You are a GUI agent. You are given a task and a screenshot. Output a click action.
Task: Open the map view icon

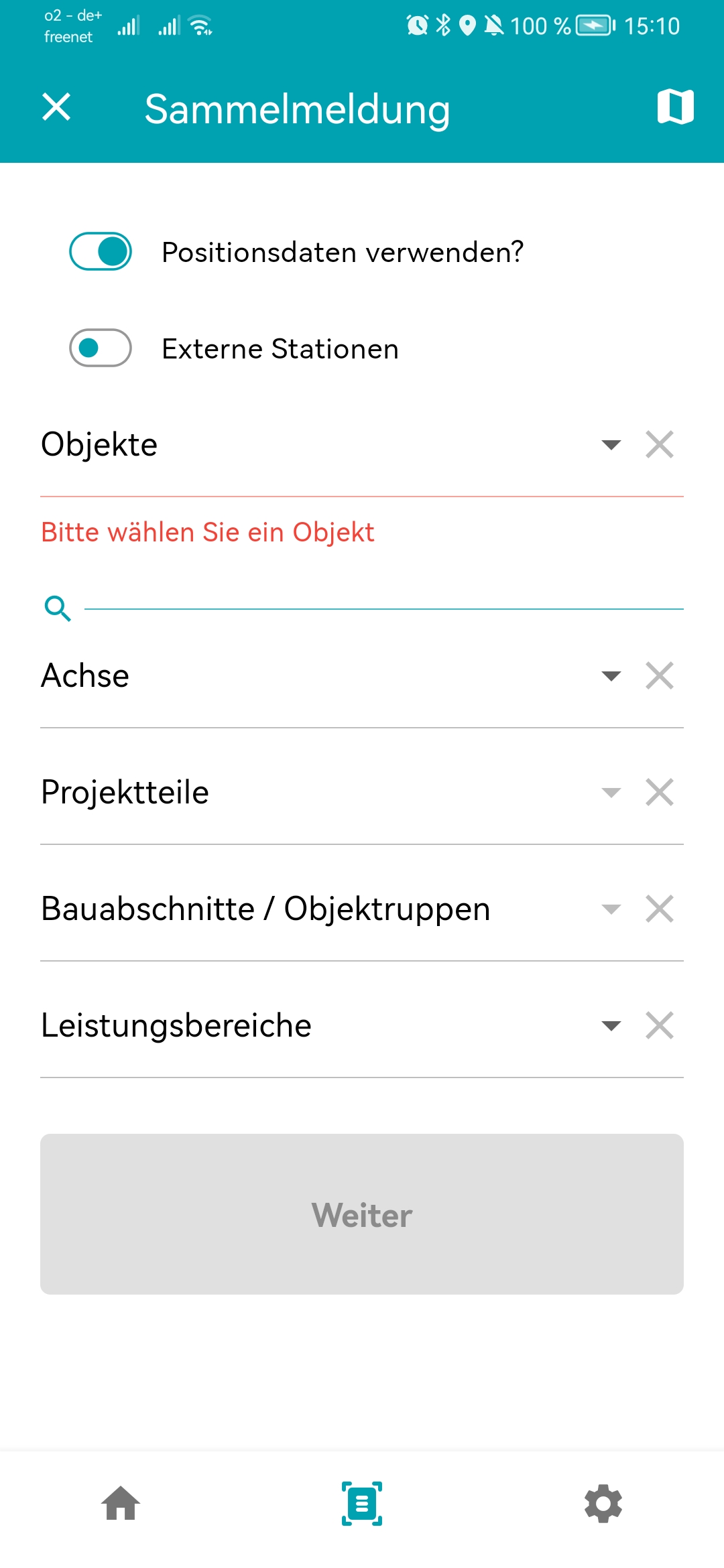[675, 107]
